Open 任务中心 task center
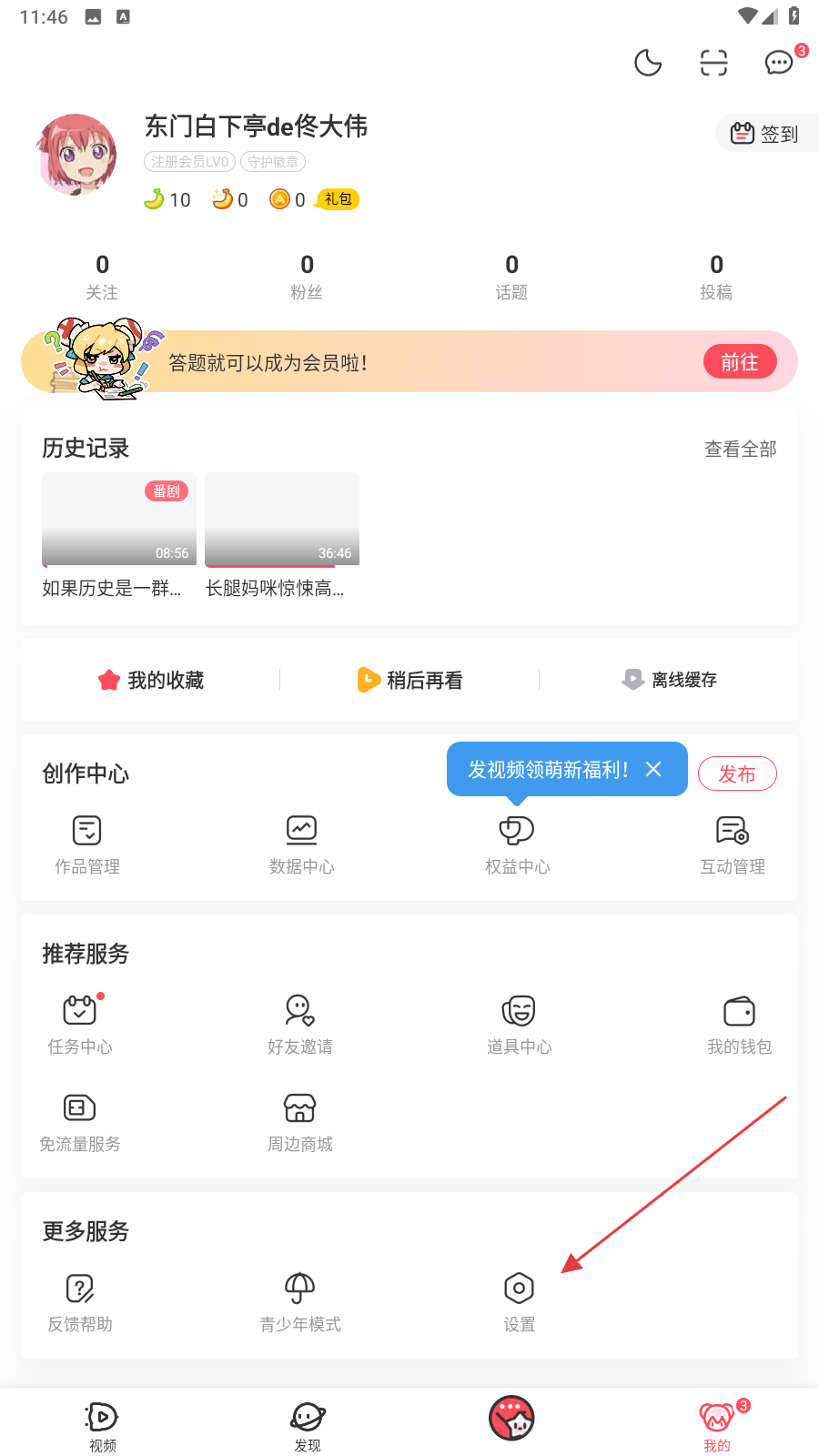This screenshot has width=819, height=1456. click(80, 1024)
